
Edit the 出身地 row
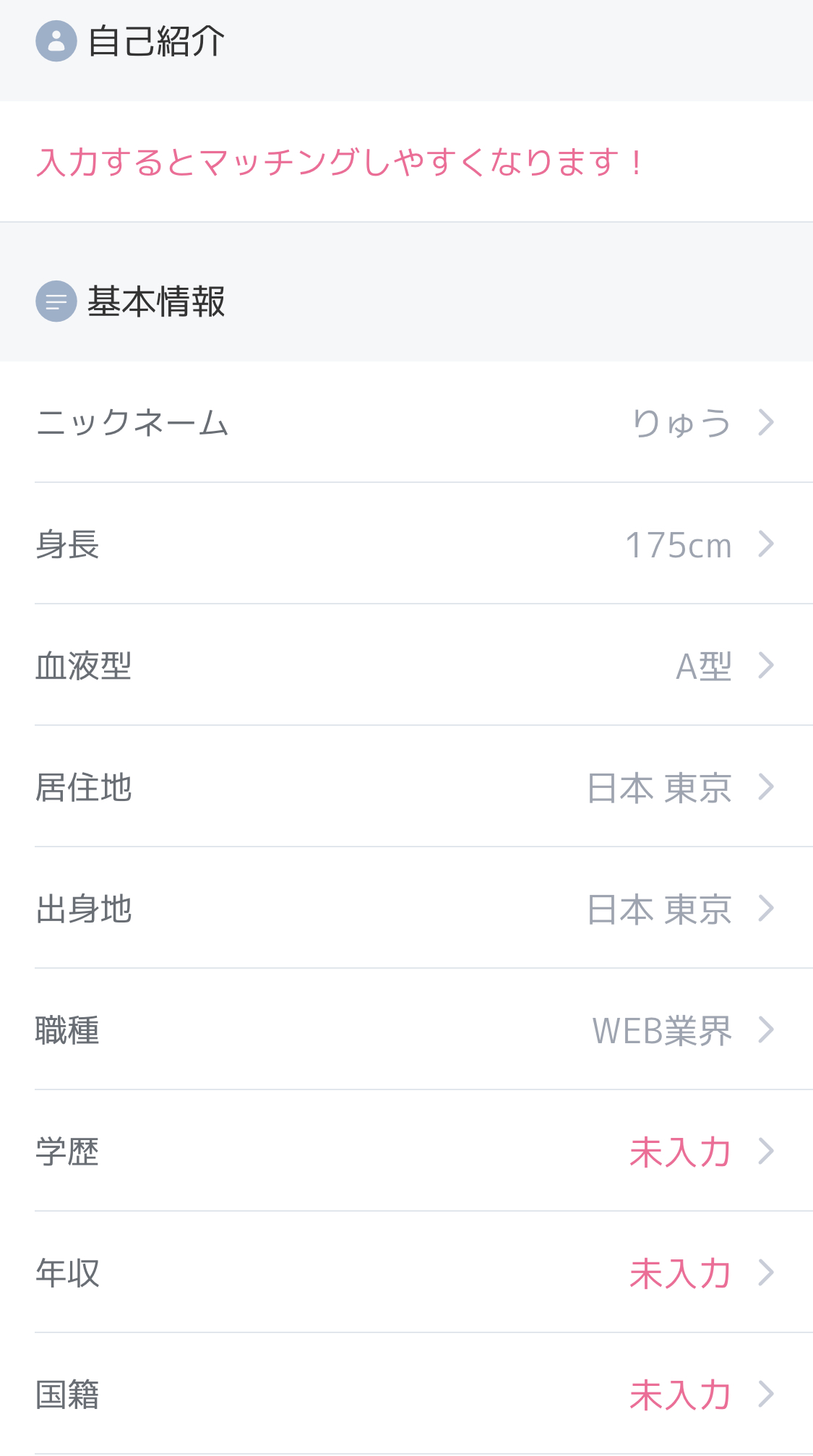tap(406, 908)
